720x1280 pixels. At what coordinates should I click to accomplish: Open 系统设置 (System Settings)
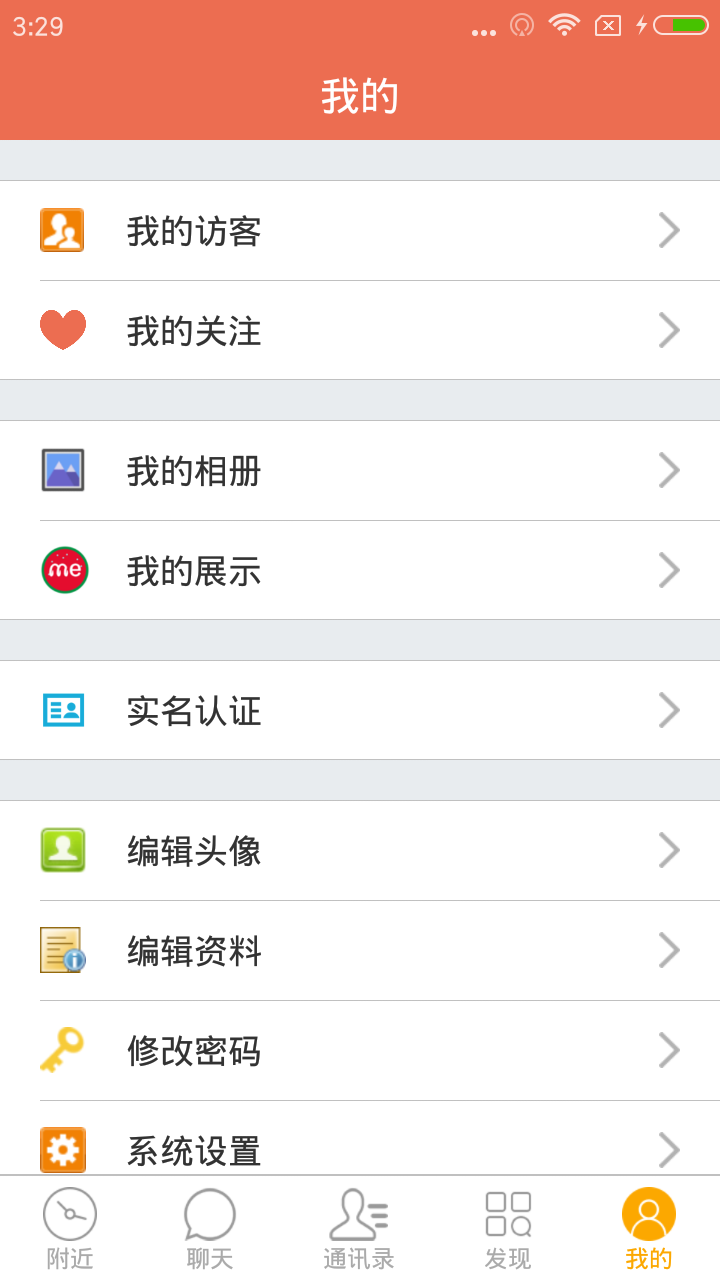[360, 1148]
